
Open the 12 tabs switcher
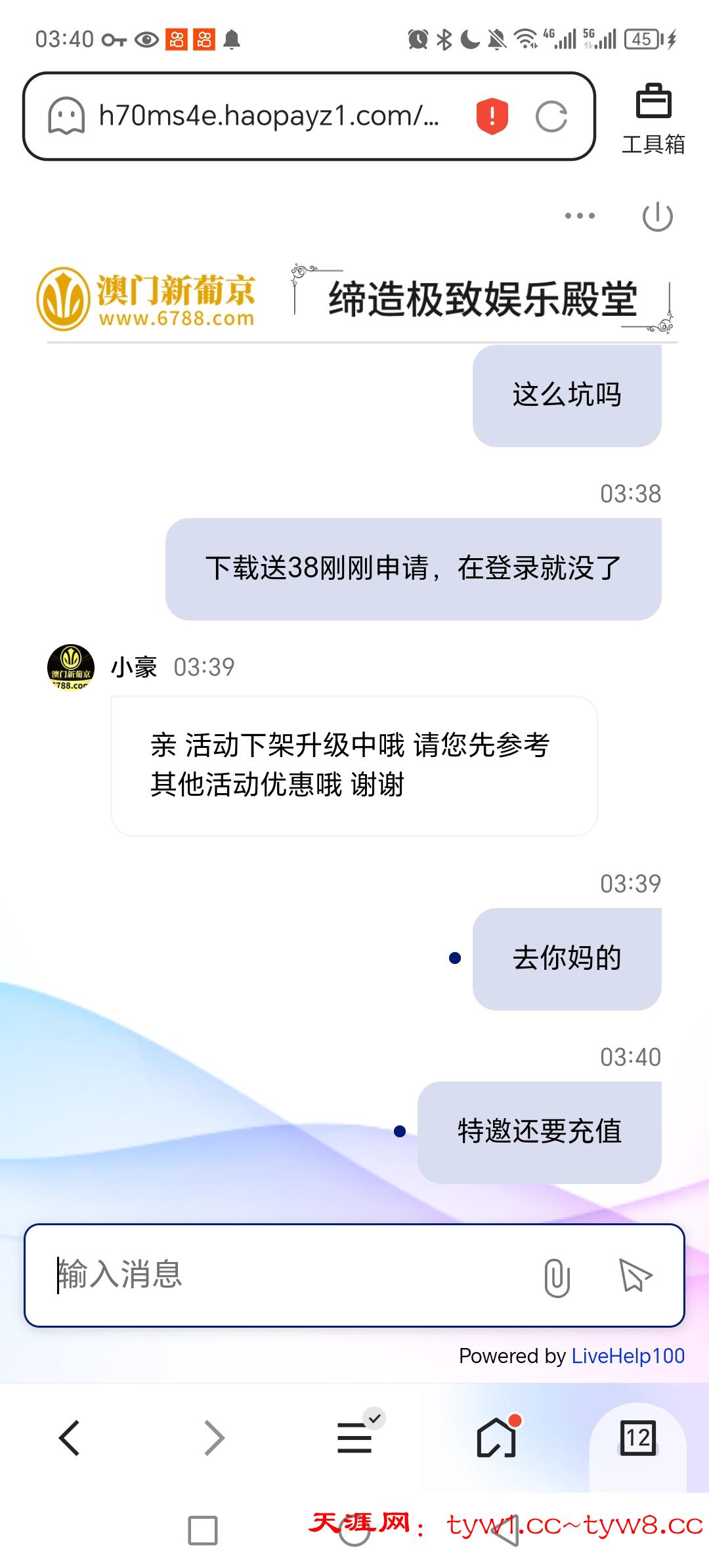[637, 1438]
